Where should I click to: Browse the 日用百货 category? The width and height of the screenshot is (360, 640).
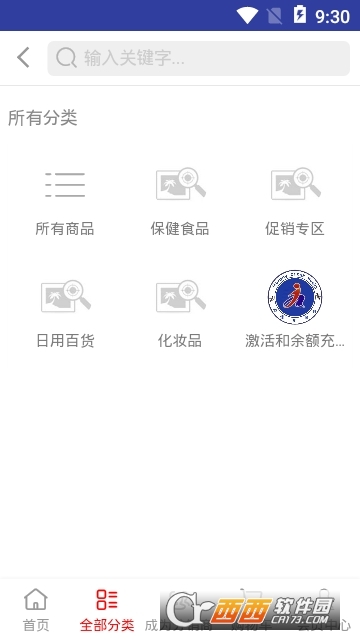coord(65,313)
